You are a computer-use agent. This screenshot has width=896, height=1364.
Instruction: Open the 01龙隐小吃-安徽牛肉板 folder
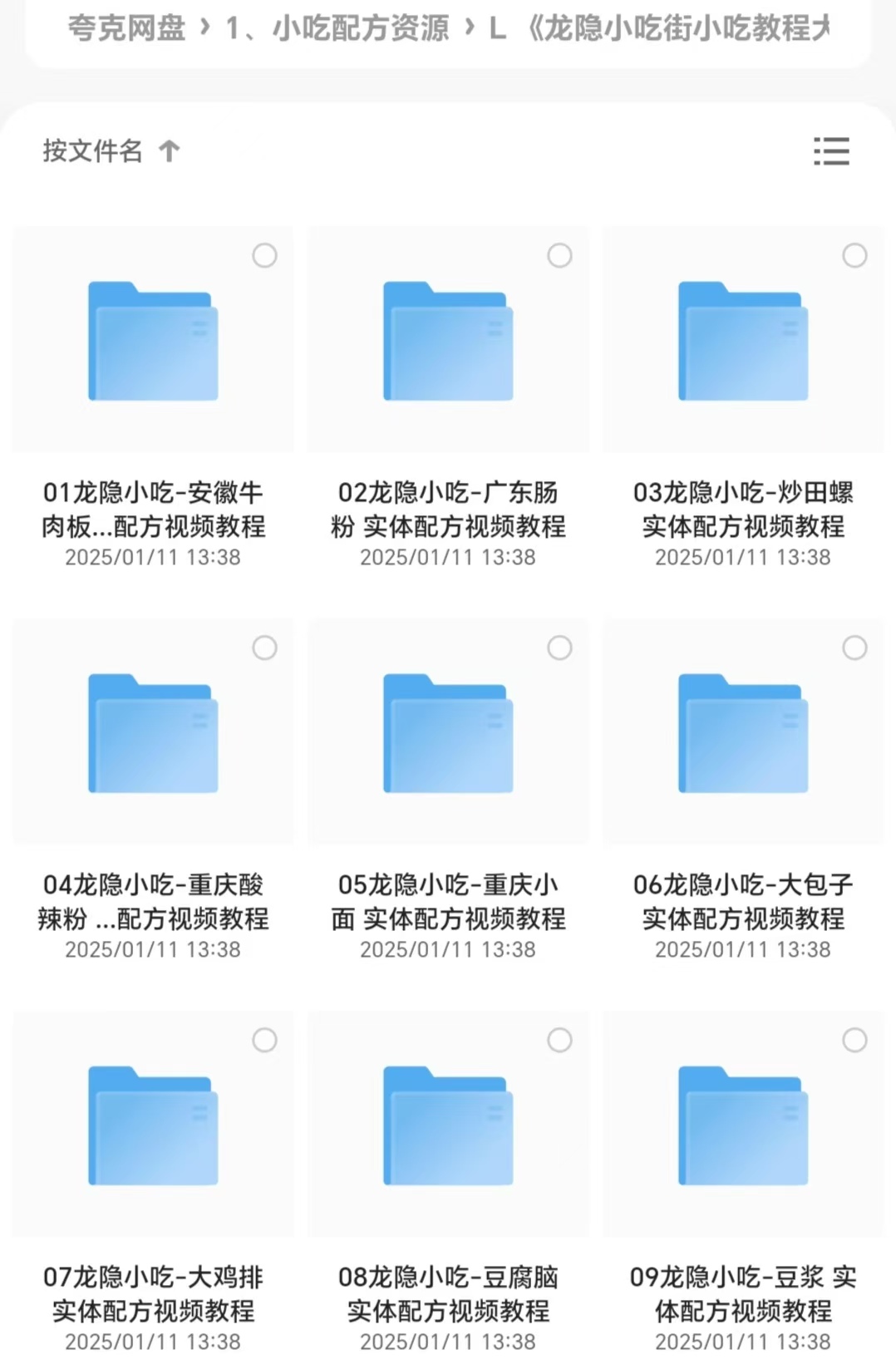tap(153, 342)
